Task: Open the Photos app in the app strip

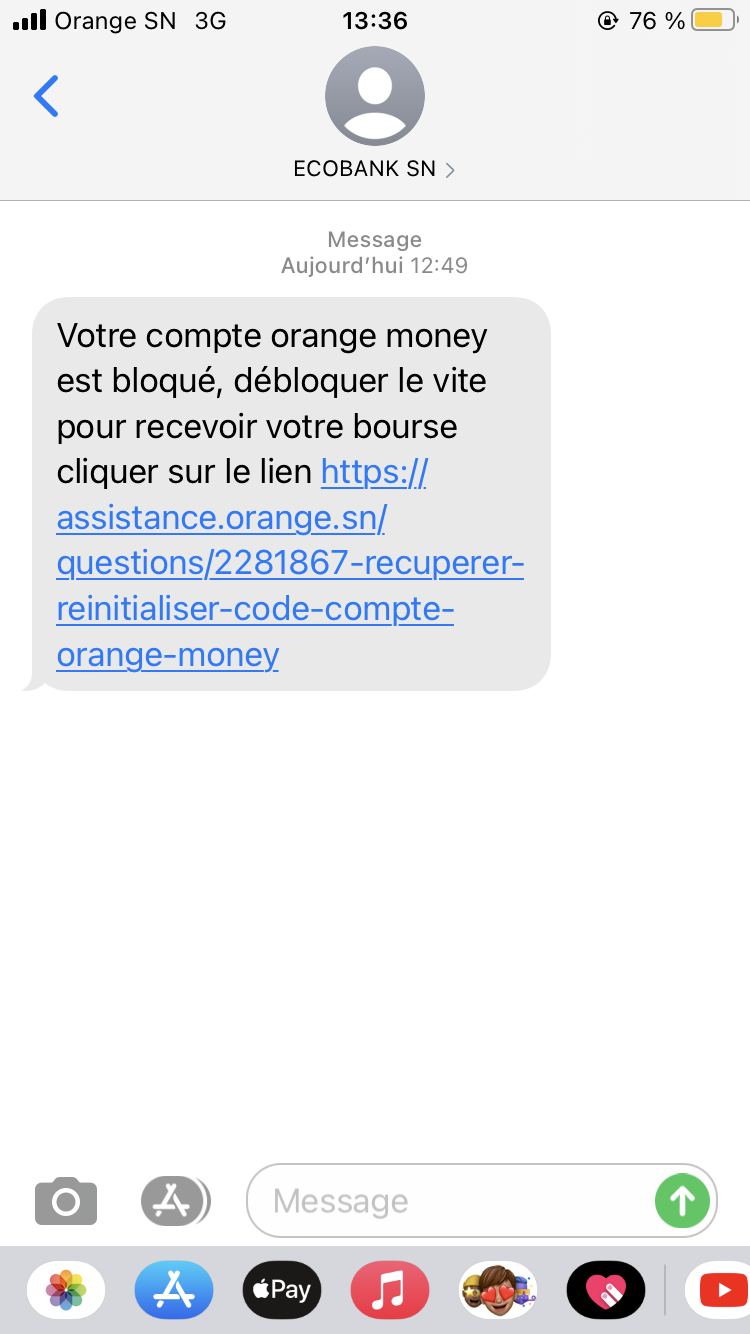Action: [x=66, y=1290]
